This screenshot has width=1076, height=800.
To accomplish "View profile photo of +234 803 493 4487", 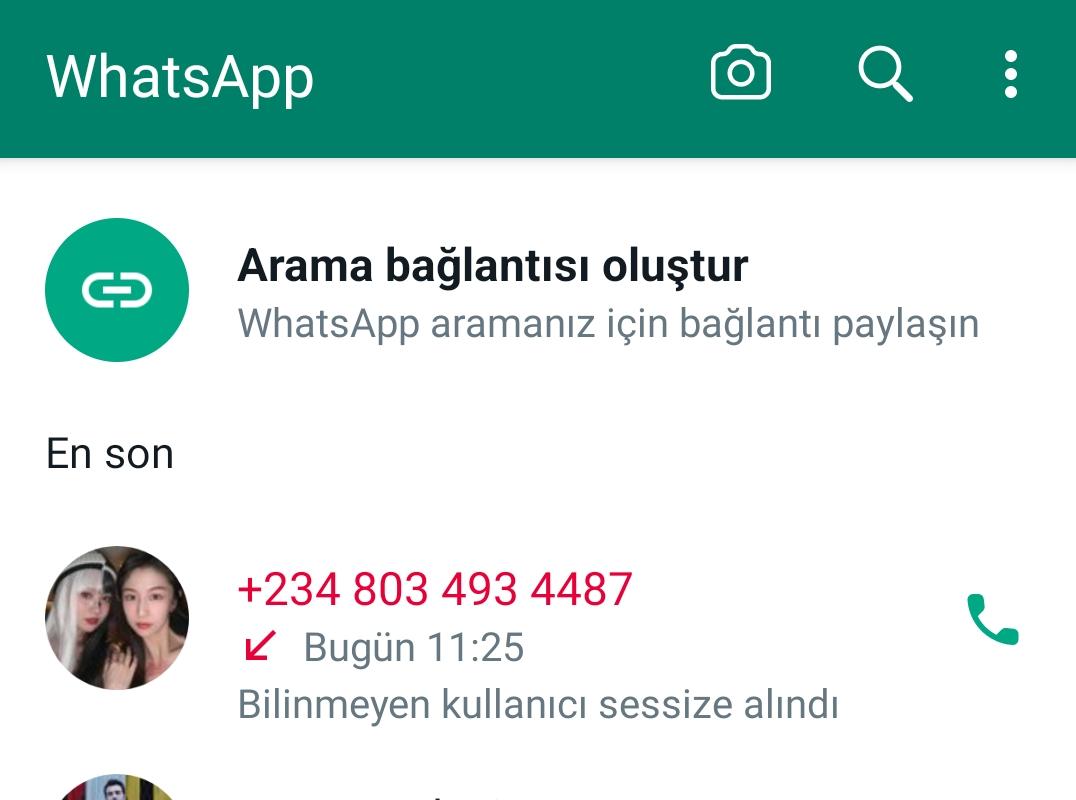I will [117, 618].
